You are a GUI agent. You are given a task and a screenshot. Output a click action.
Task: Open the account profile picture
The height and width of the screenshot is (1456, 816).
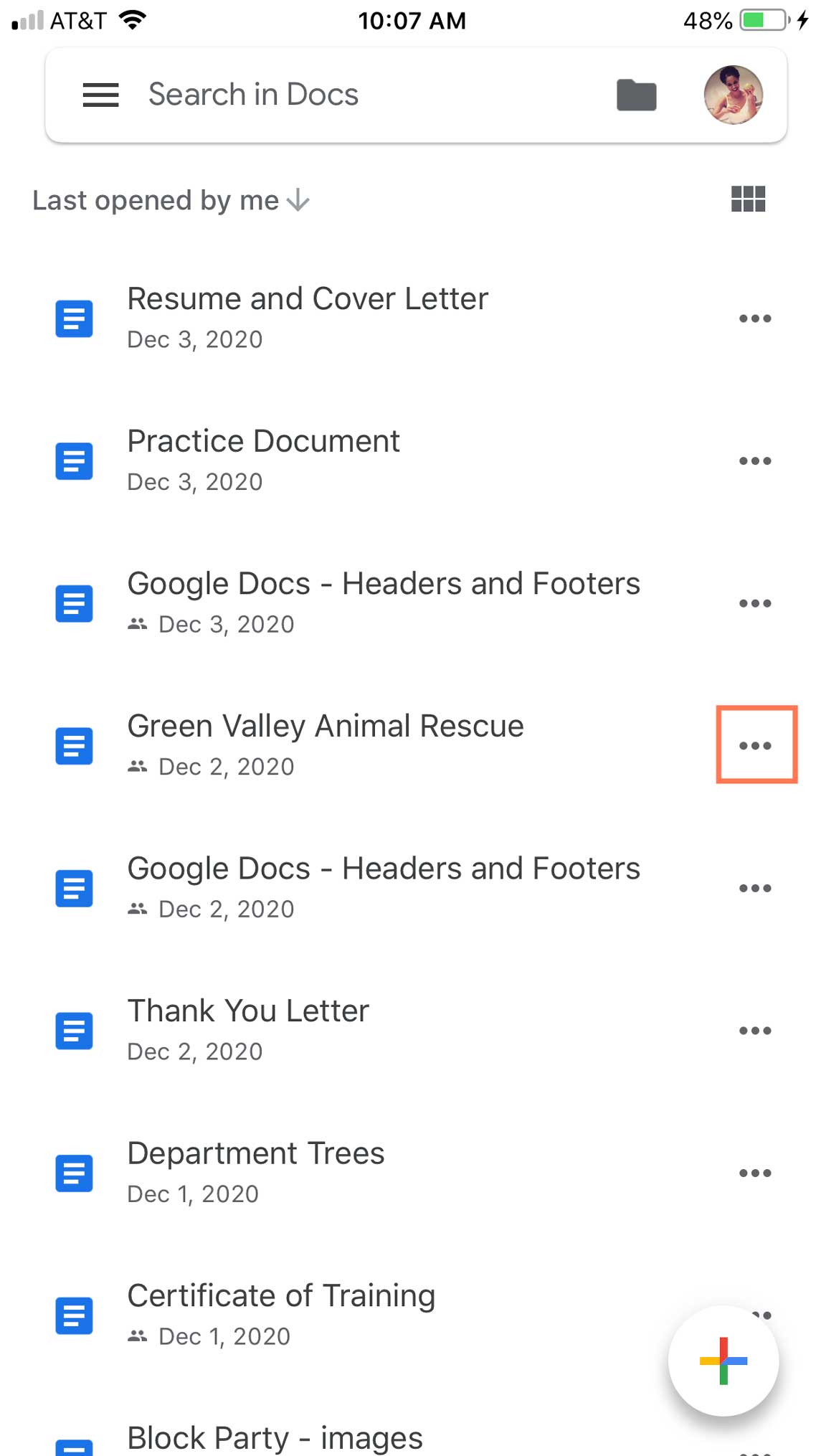(733, 95)
